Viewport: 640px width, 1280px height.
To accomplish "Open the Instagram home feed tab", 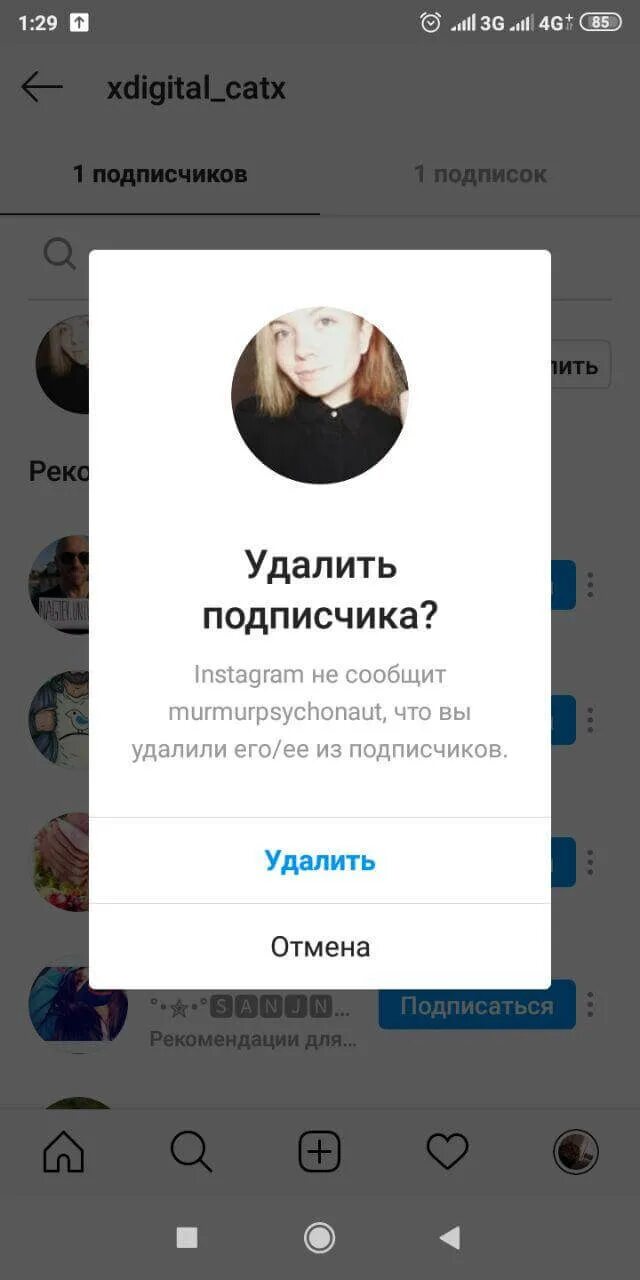I will pos(64,1152).
